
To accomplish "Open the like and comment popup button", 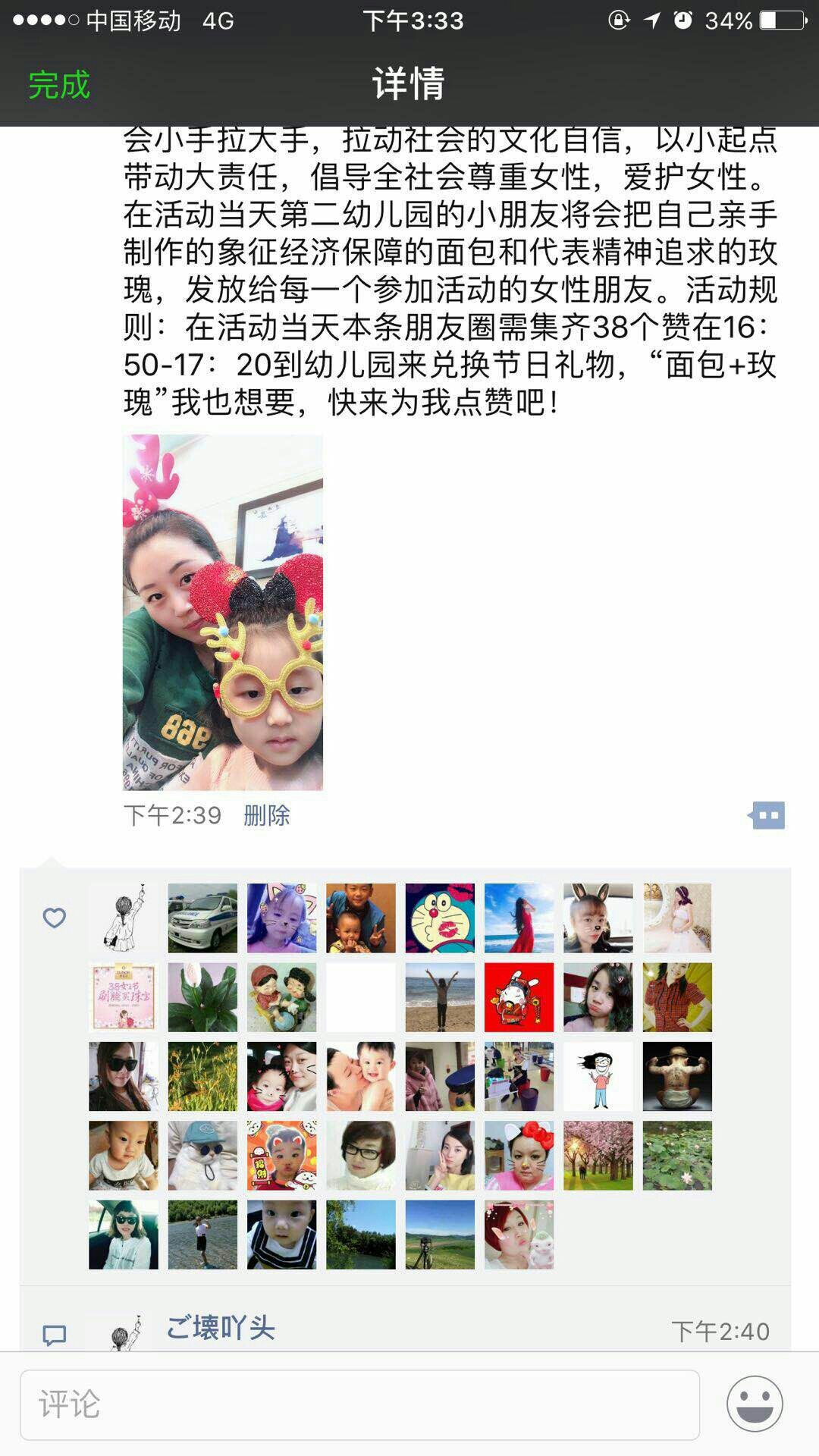I will point(767,815).
